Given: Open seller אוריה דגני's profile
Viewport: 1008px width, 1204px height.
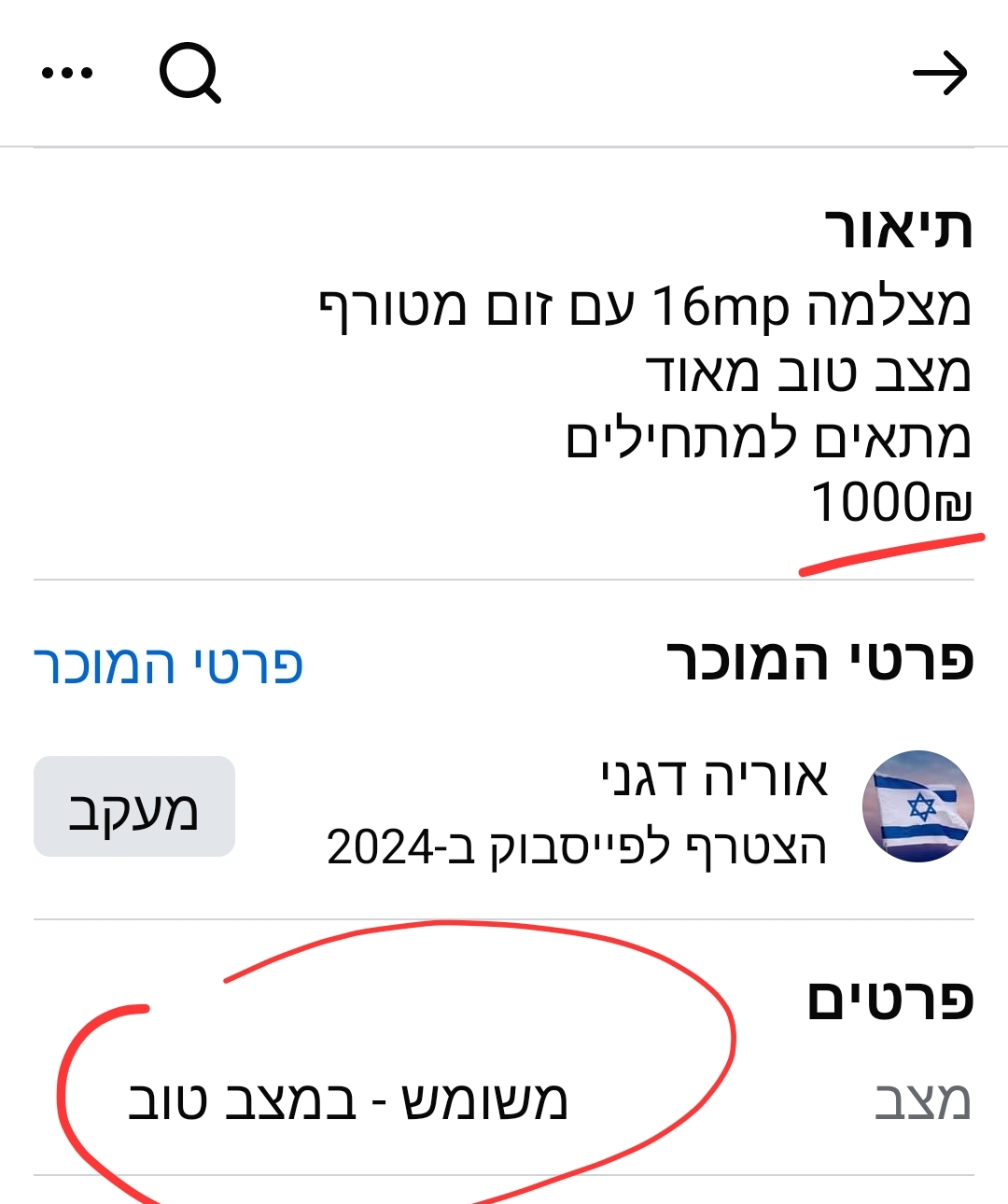Looking at the screenshot, I should tap(714, 777).
